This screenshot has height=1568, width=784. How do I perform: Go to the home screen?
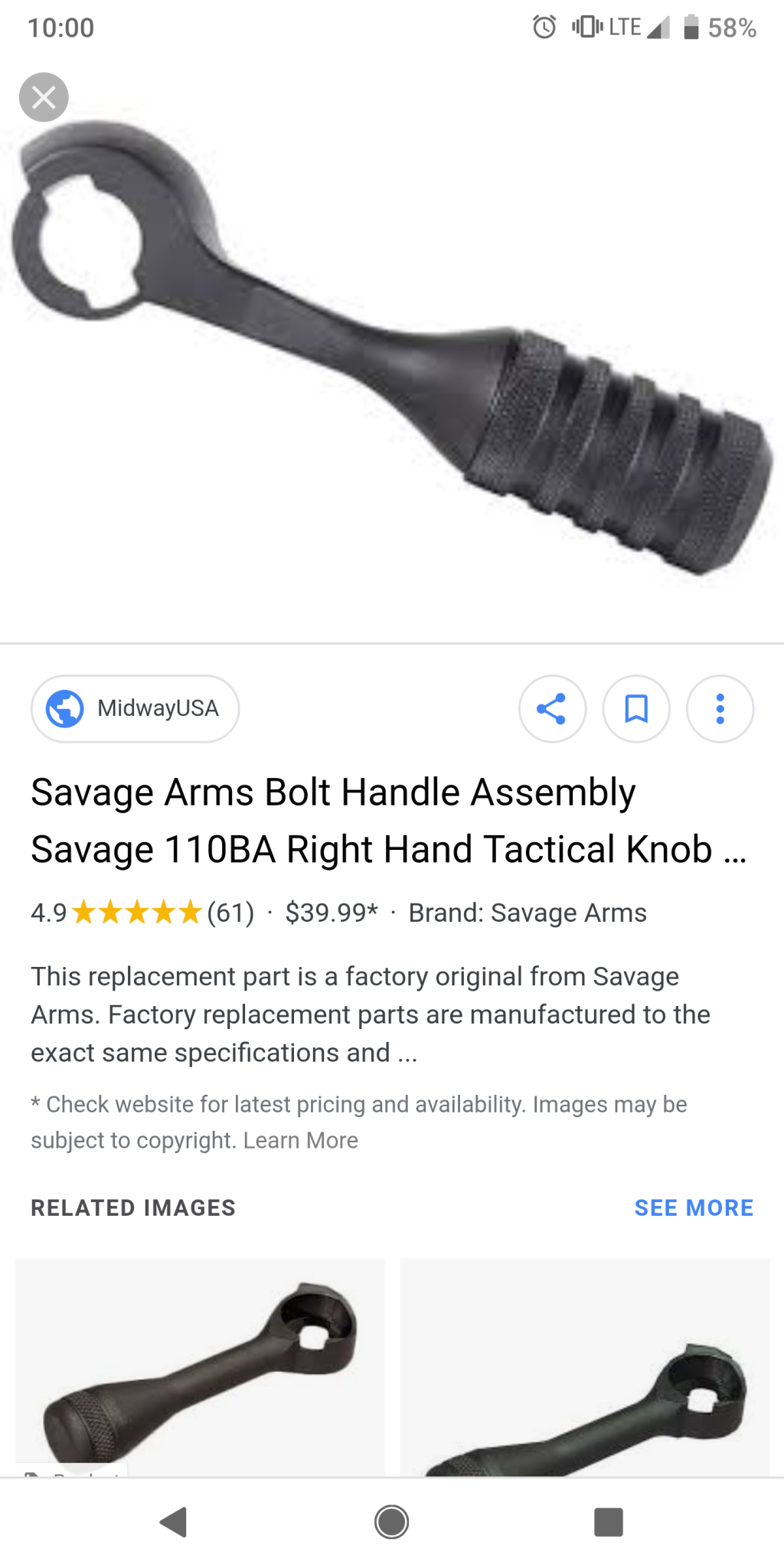(x=391, y=1521)
